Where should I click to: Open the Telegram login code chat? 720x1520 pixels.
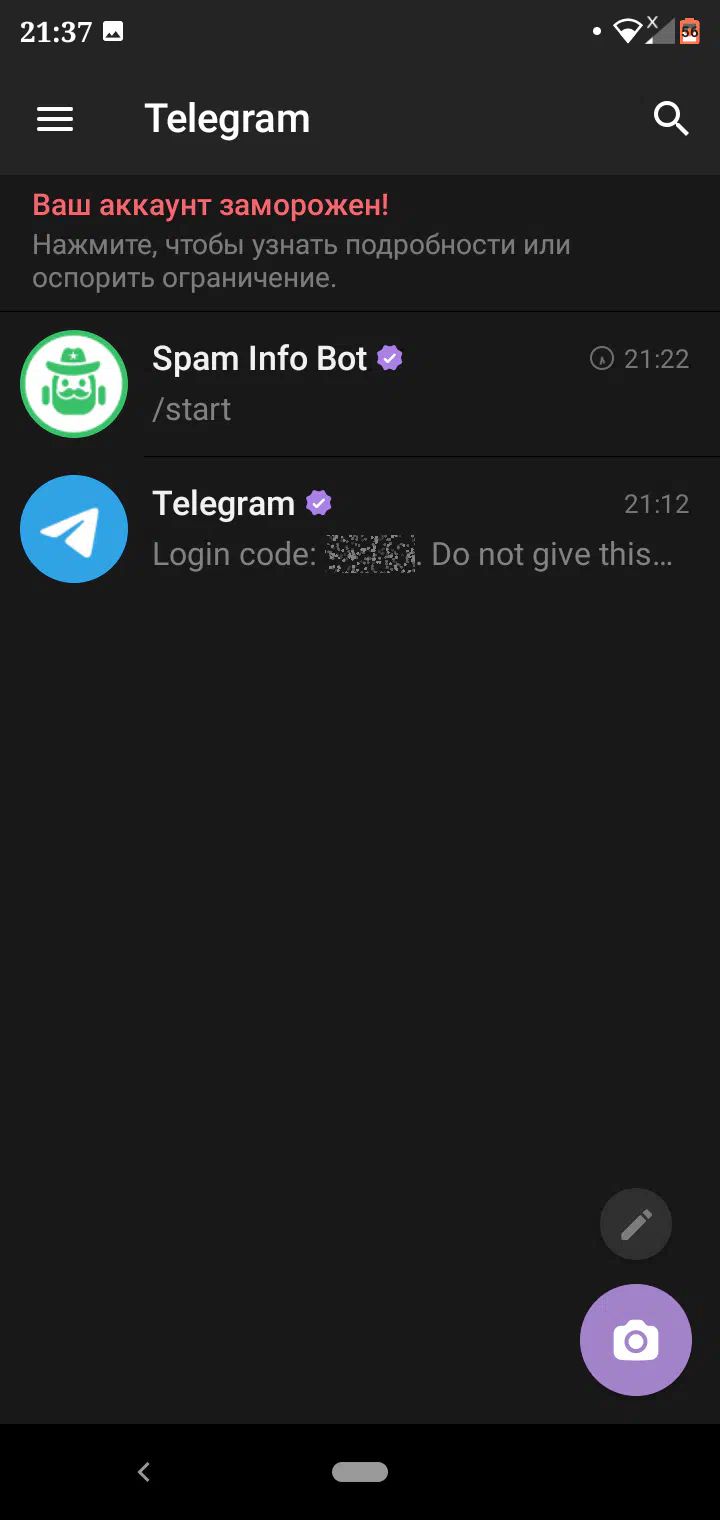point(360,529)
